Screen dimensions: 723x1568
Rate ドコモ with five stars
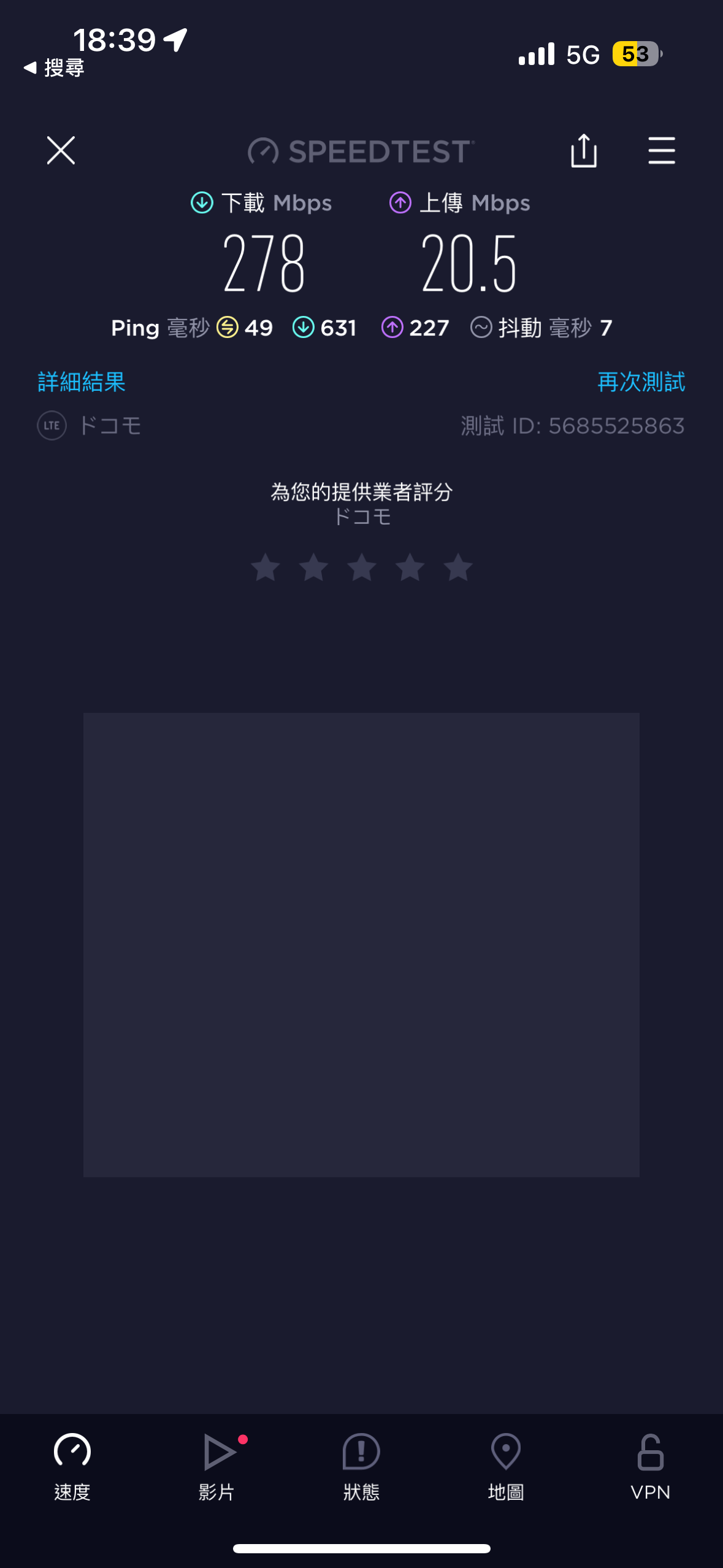point(458,567)
